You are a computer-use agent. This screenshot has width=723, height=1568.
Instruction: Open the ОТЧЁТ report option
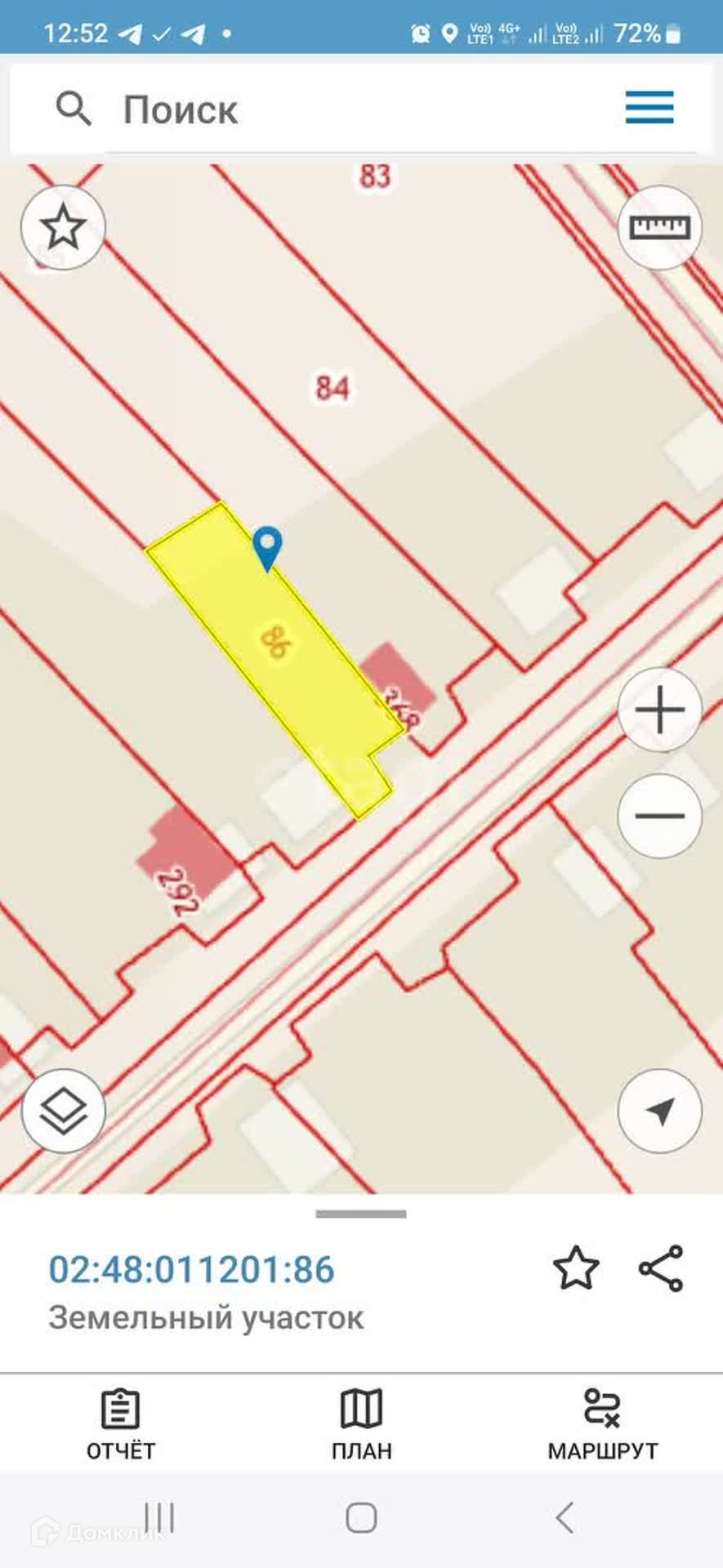pyautogui.click(x=121, y=1424)
